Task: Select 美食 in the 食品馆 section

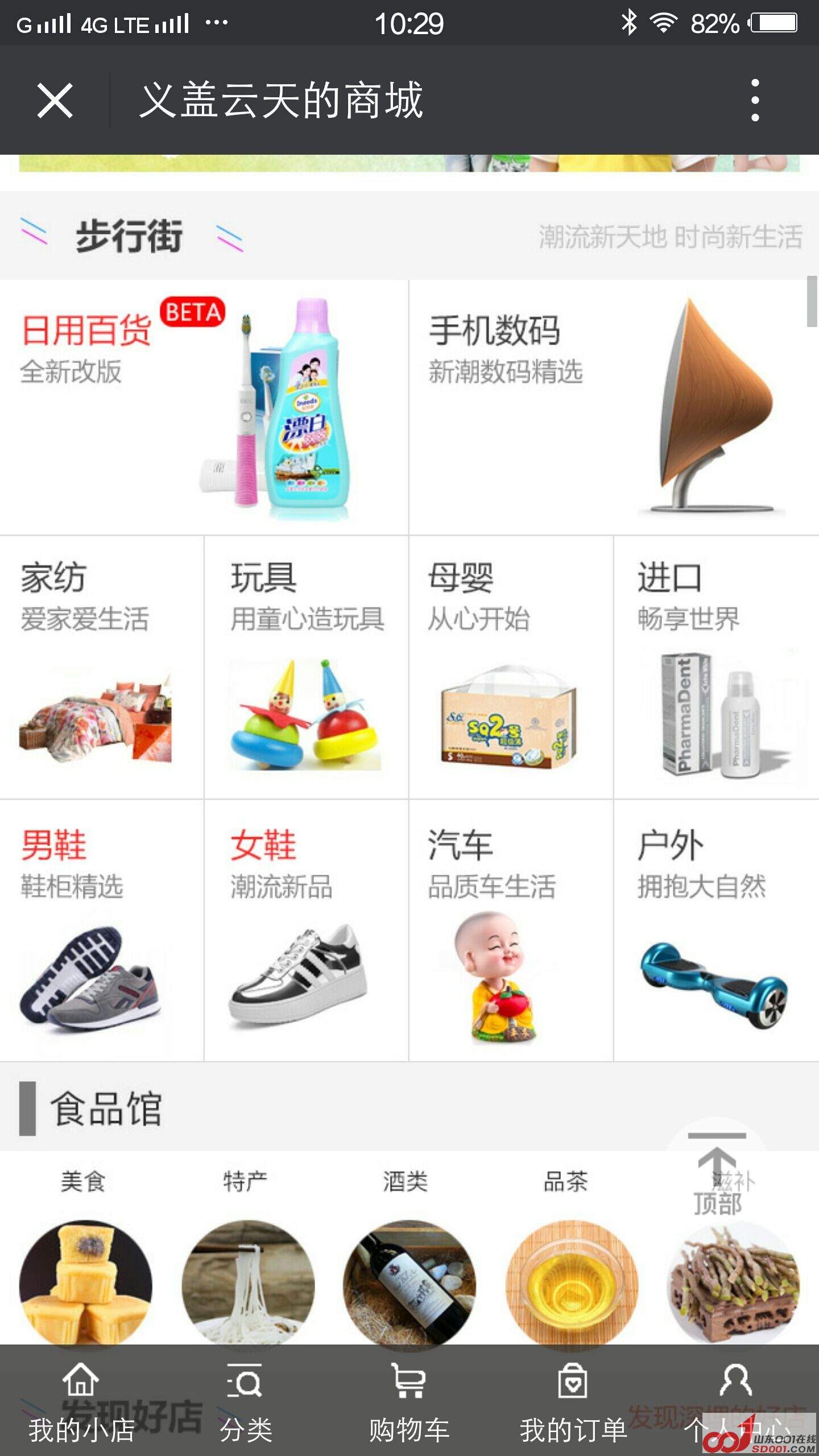Action: (84, 1251)
